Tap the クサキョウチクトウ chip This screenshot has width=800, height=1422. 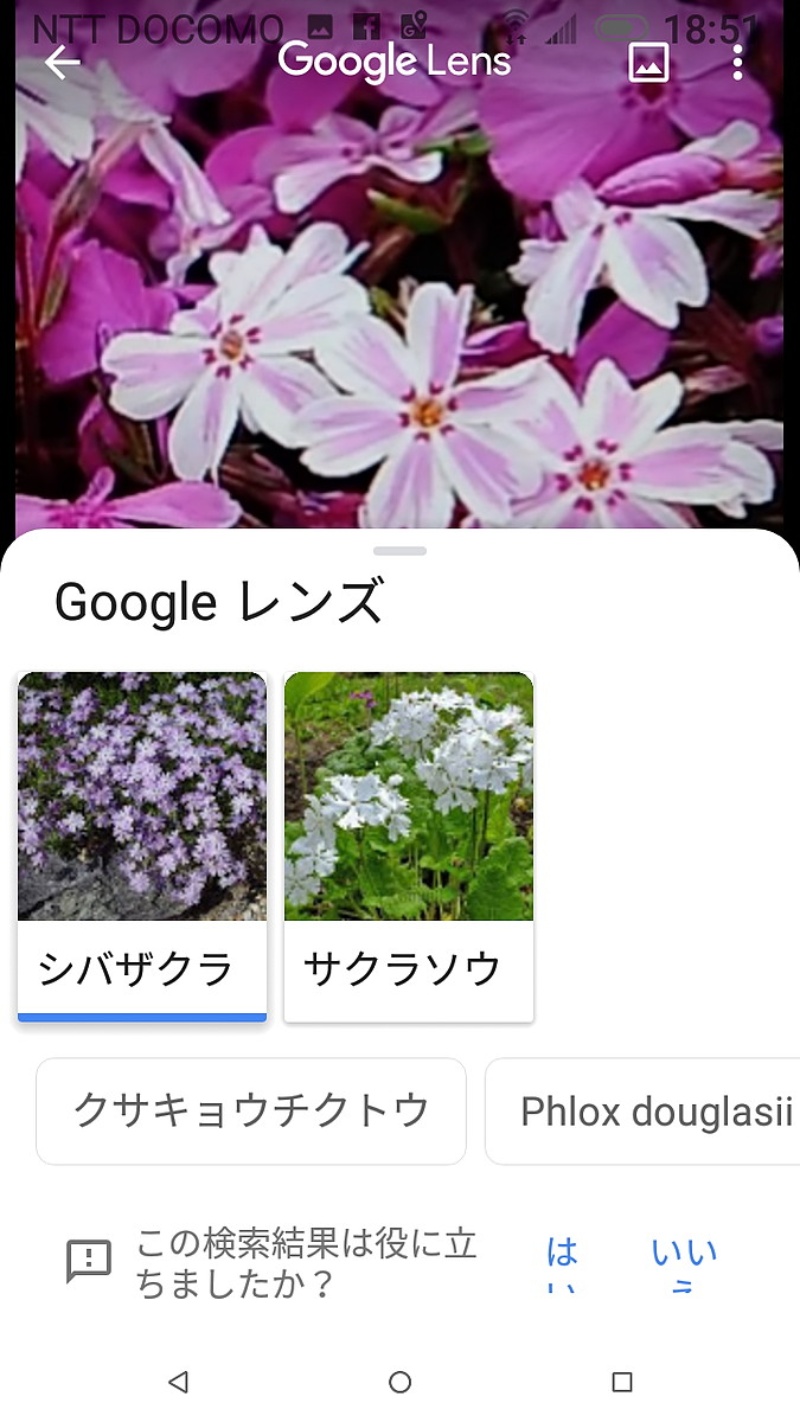pos(251,1111)
